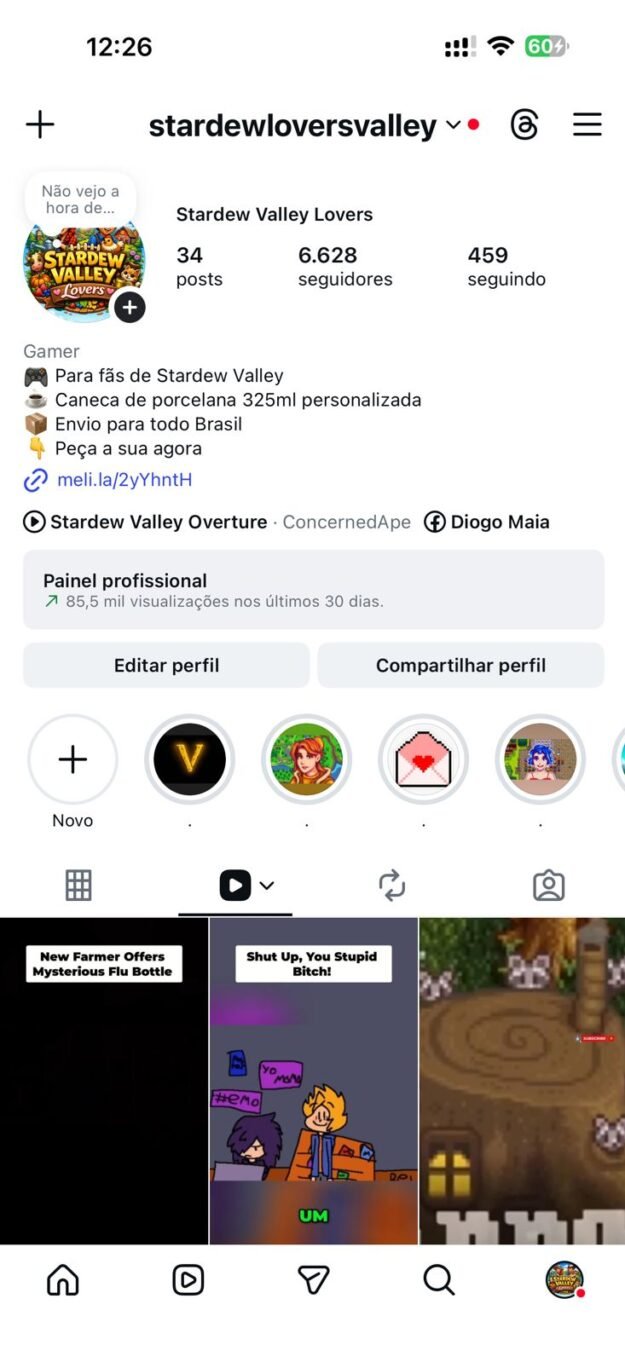Open the reel 'New Farmer Offers Mysterious Flu Bottle'
625x1362 pixels.
pos(104,1080)
